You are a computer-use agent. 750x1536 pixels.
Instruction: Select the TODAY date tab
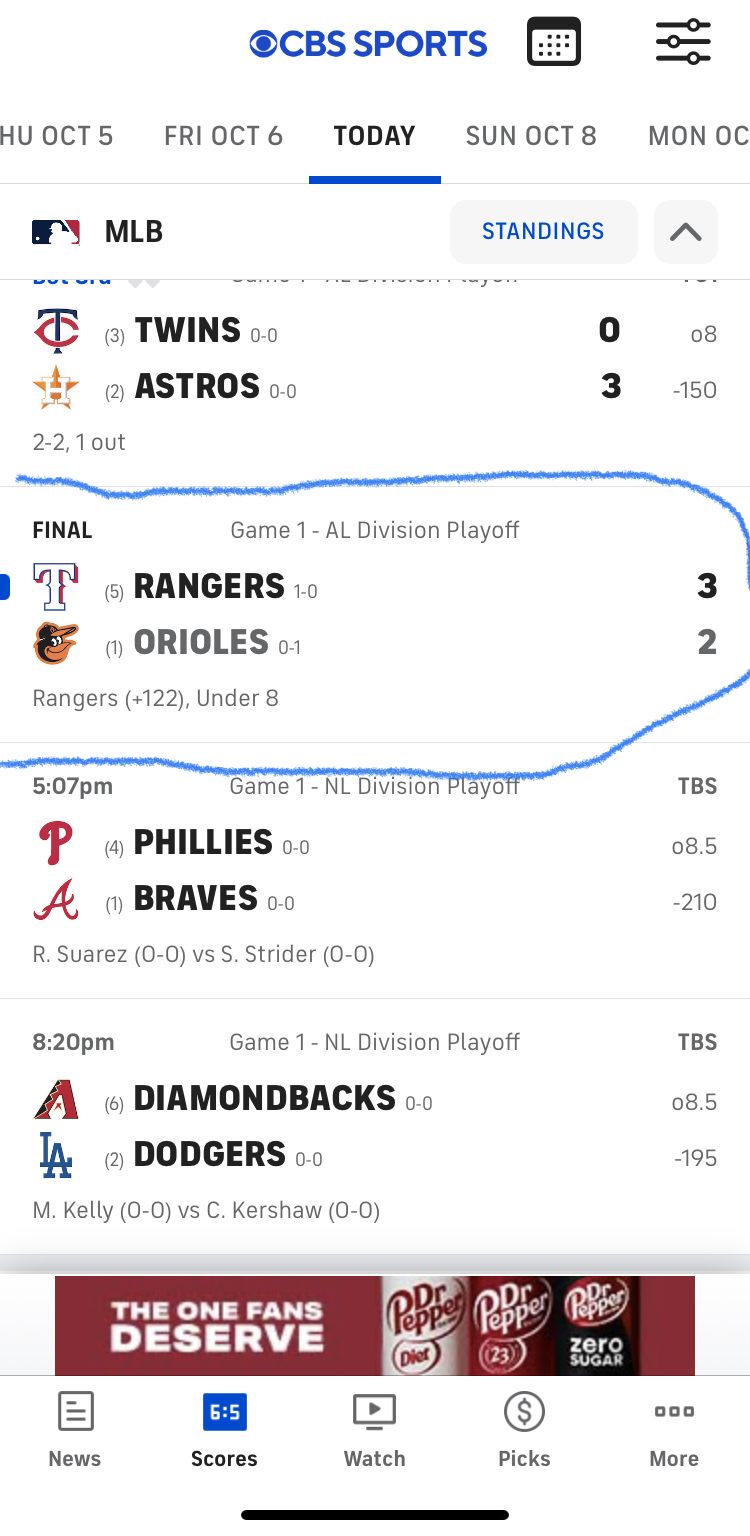[375, 136]
